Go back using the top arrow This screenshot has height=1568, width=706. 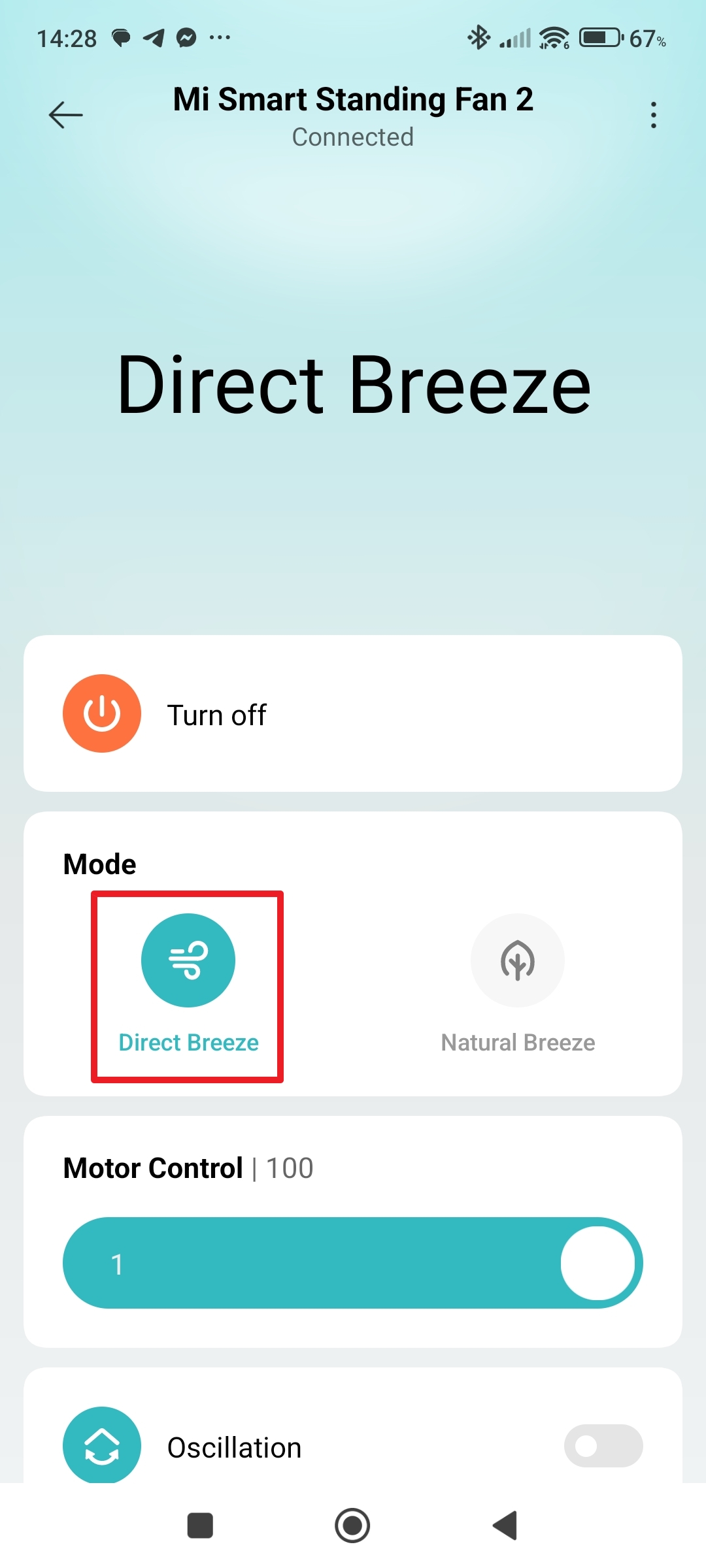(66, 115)
